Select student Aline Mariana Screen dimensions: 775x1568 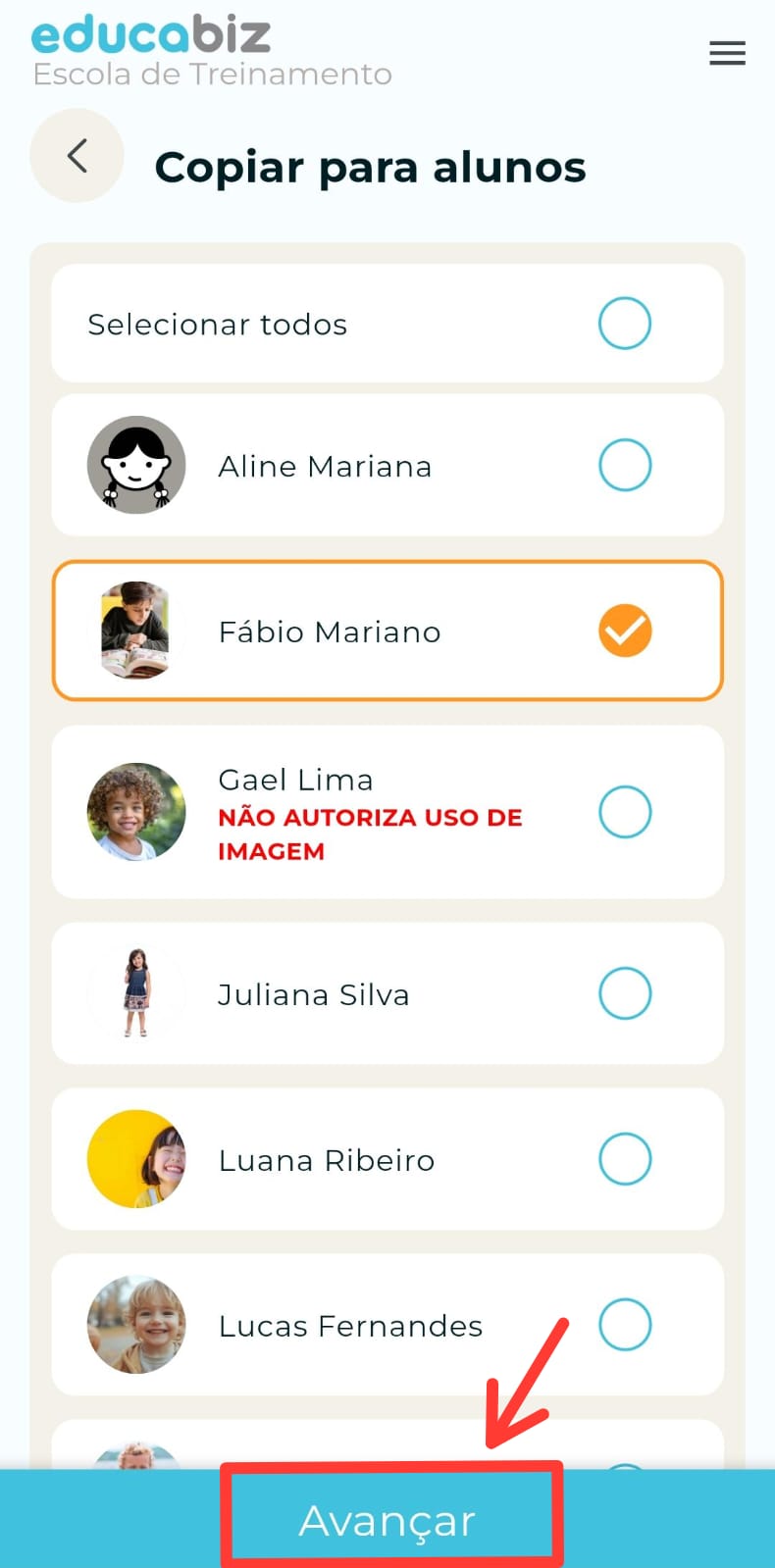(x=625, y=465)
